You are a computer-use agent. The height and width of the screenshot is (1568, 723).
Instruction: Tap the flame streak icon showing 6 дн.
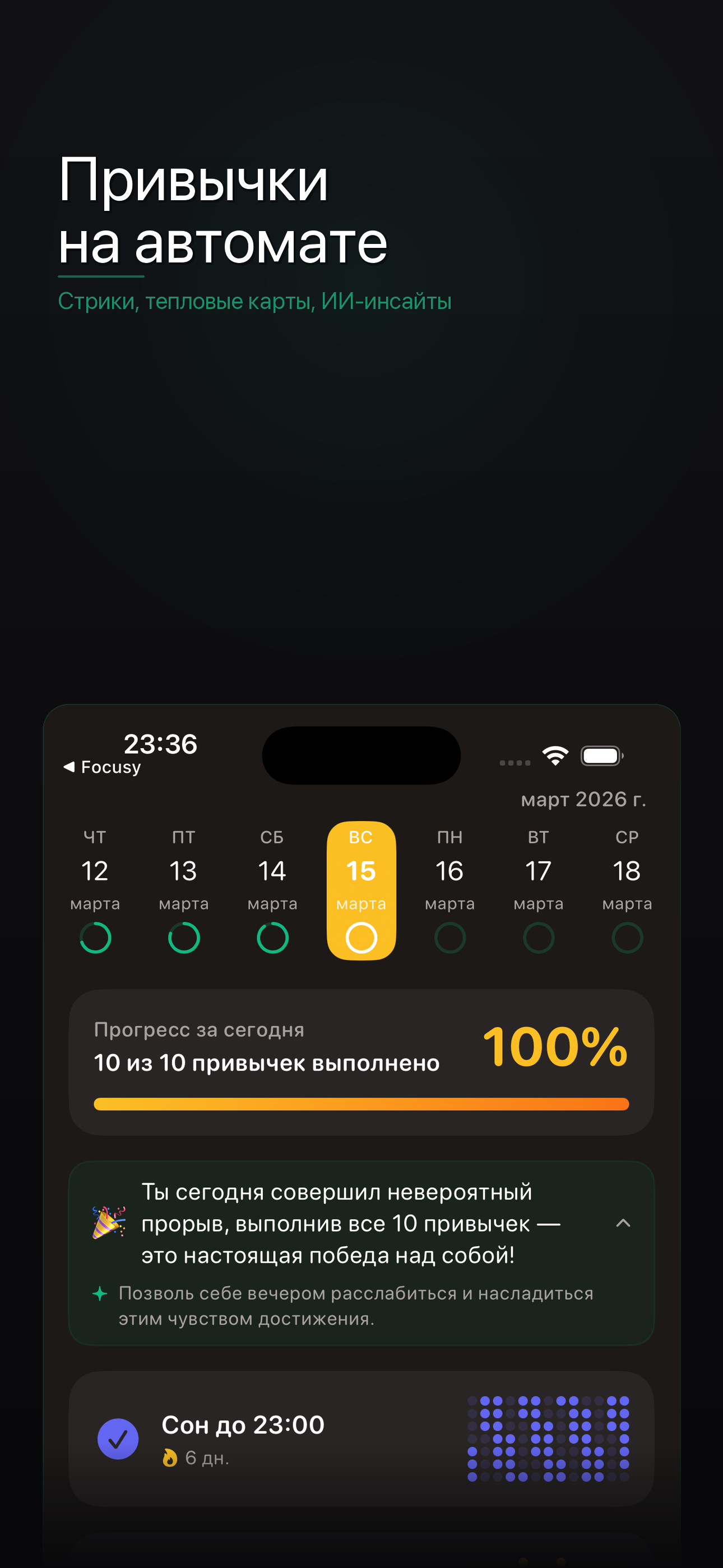pyautogui.click(x=170, y=1458)
